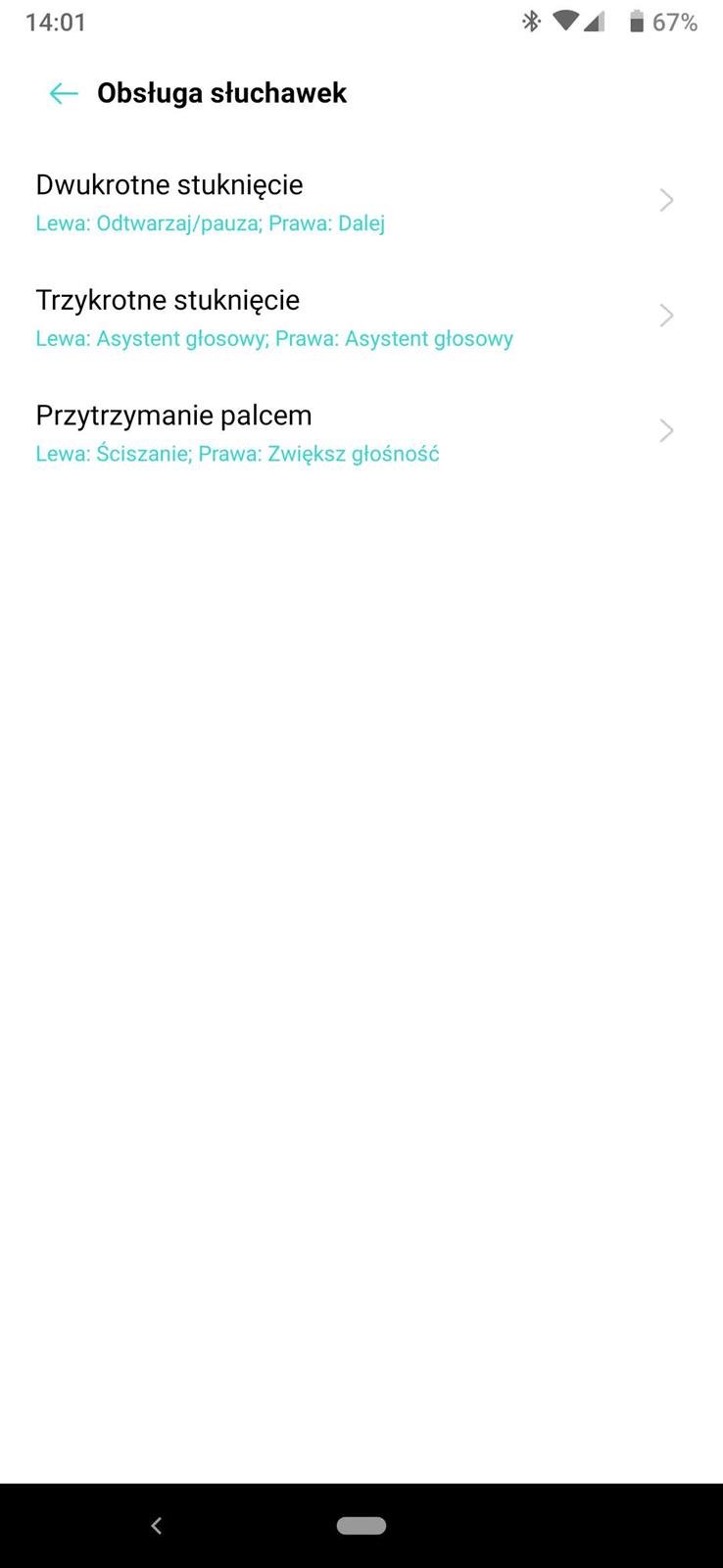Open Trzykrotne stuknięcie settings
The width and height of the screenshot is (723, 1568).
(x=353, y=318)
